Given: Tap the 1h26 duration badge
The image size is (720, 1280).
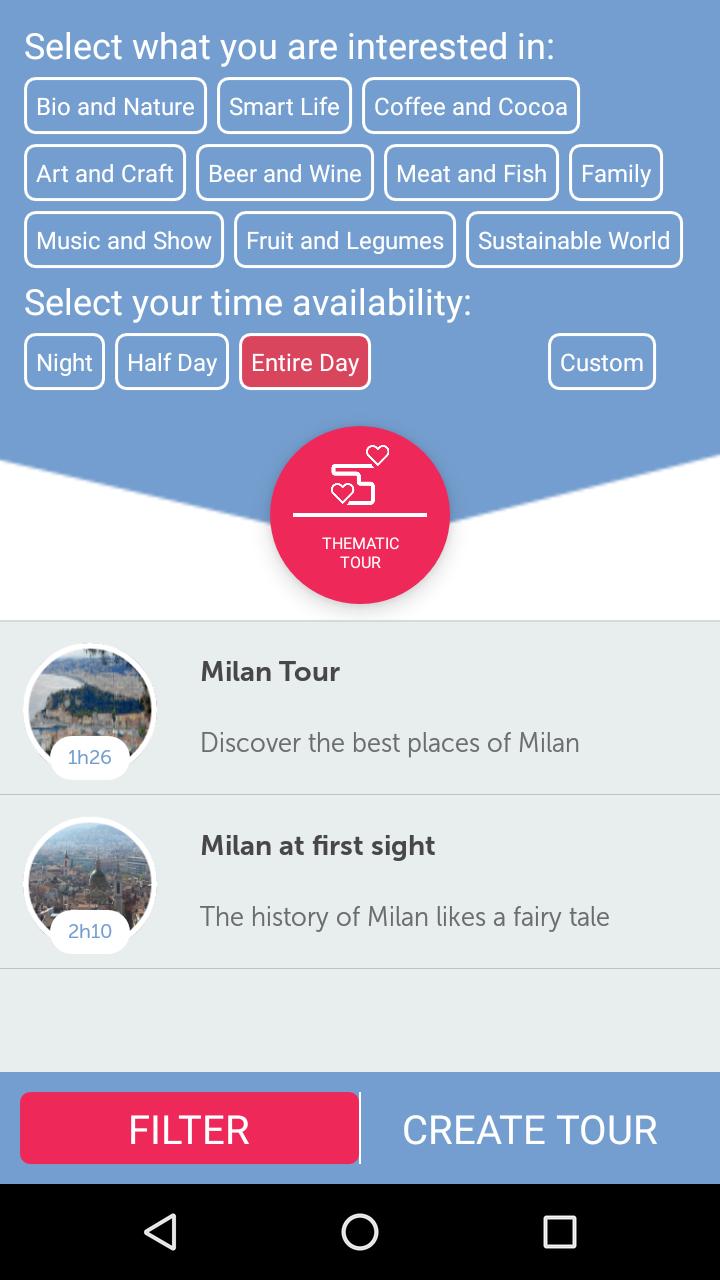Looking at the screenshot, I should click(x=89, y=758).
